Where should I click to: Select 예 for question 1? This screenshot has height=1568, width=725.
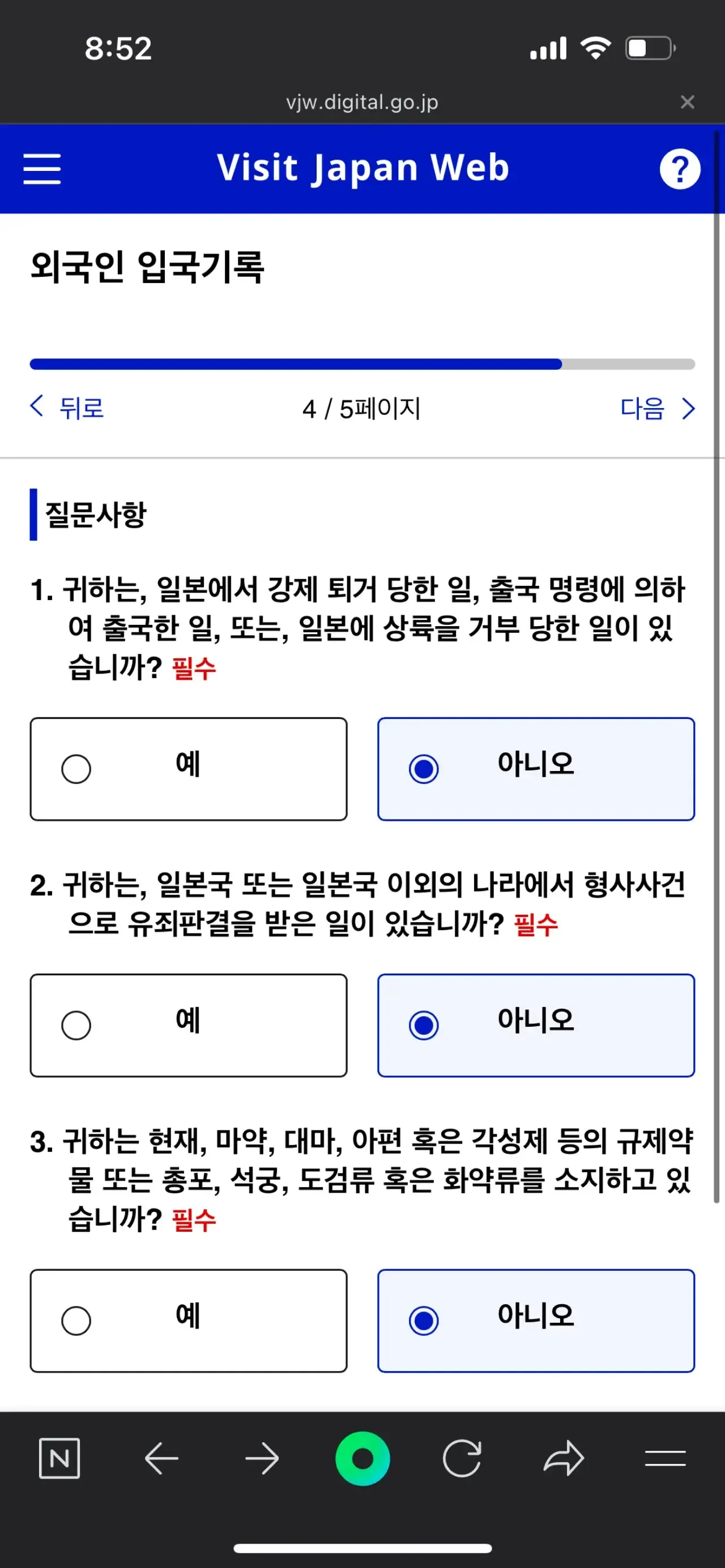(188, 769)
